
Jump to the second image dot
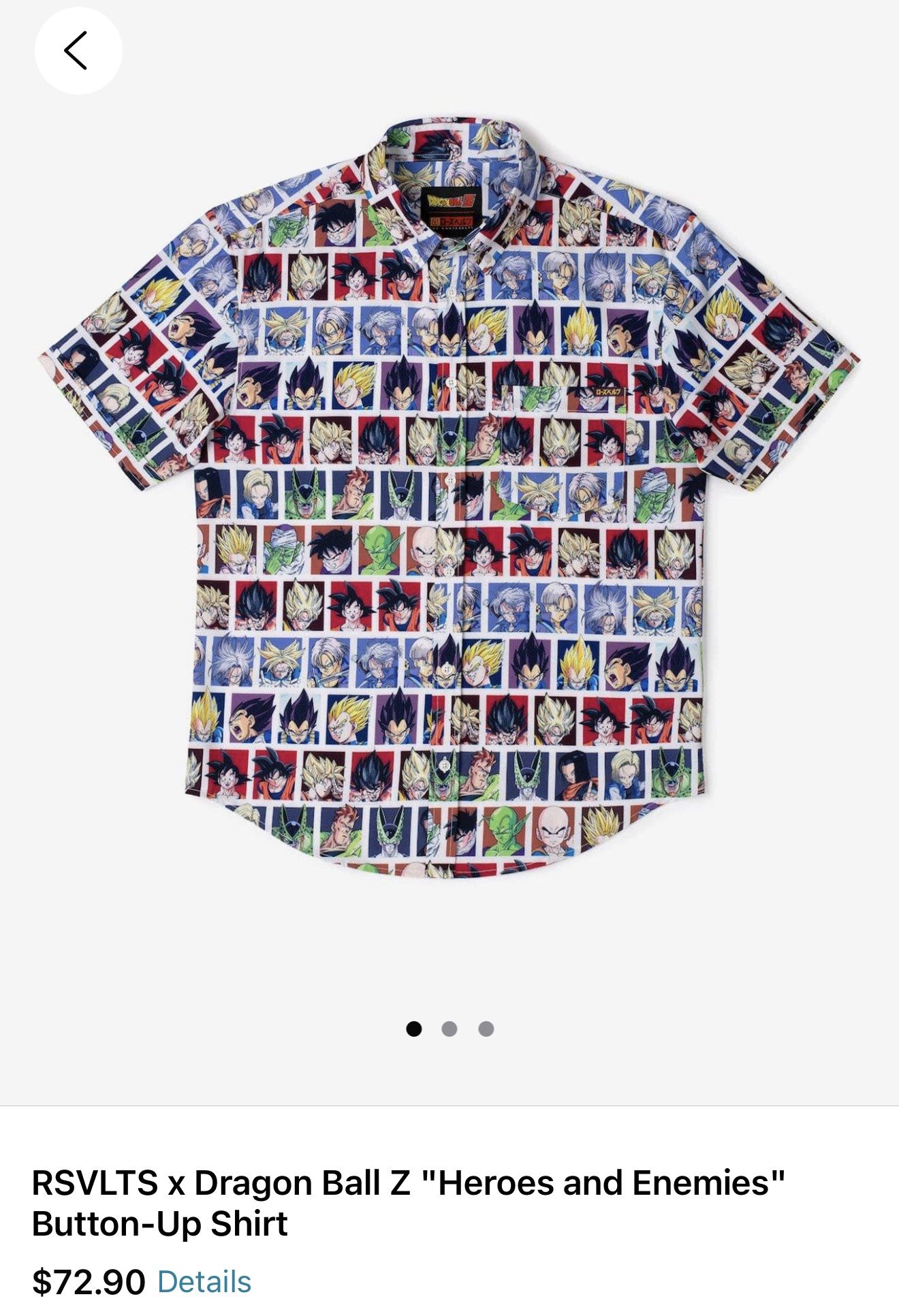[x=449, y=1029]
